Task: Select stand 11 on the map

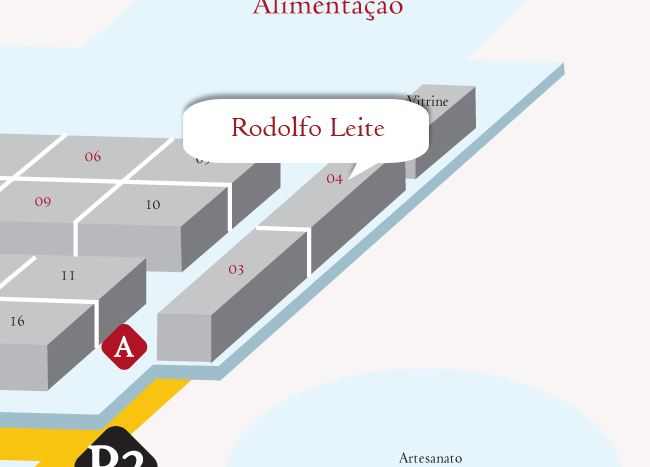Action: [x=68, y=275]
